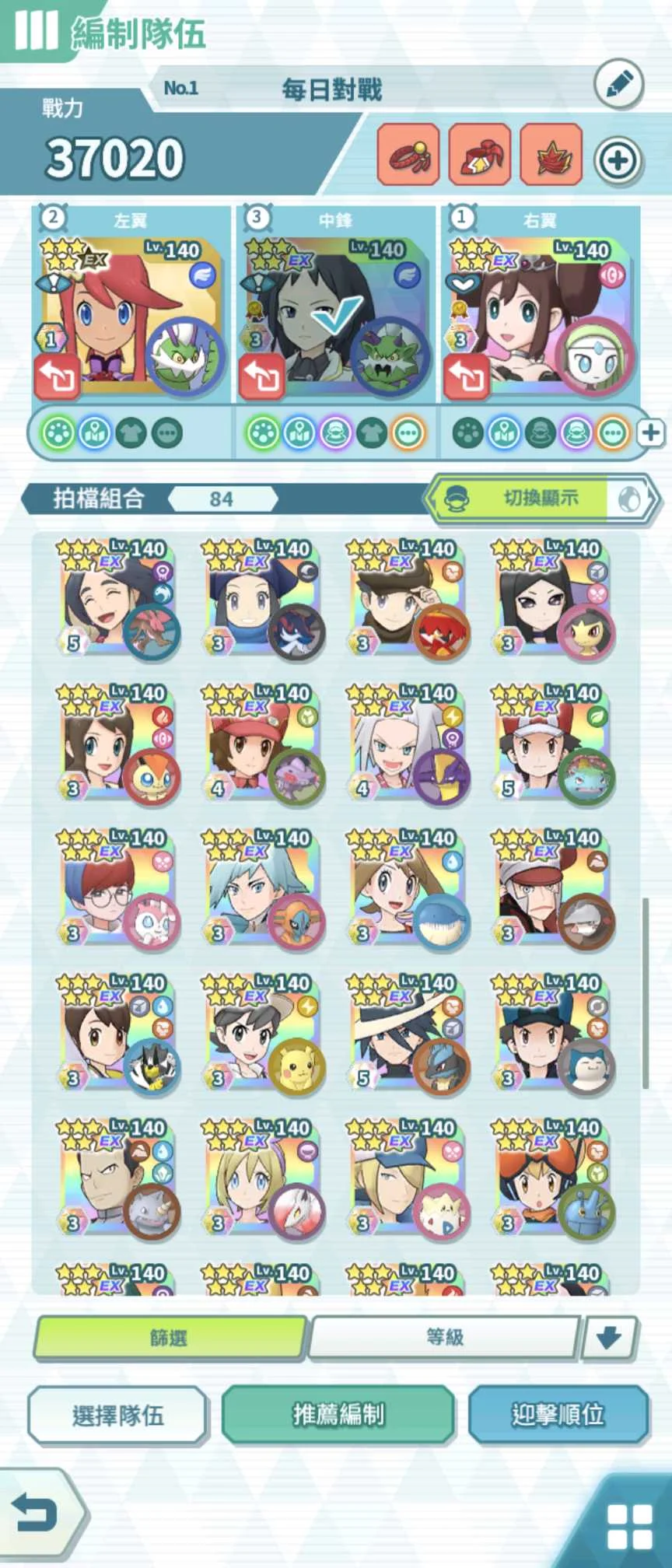Edit the team name with pencil icon
This screenshot has height=1568, width=672.
click(618, 86)
